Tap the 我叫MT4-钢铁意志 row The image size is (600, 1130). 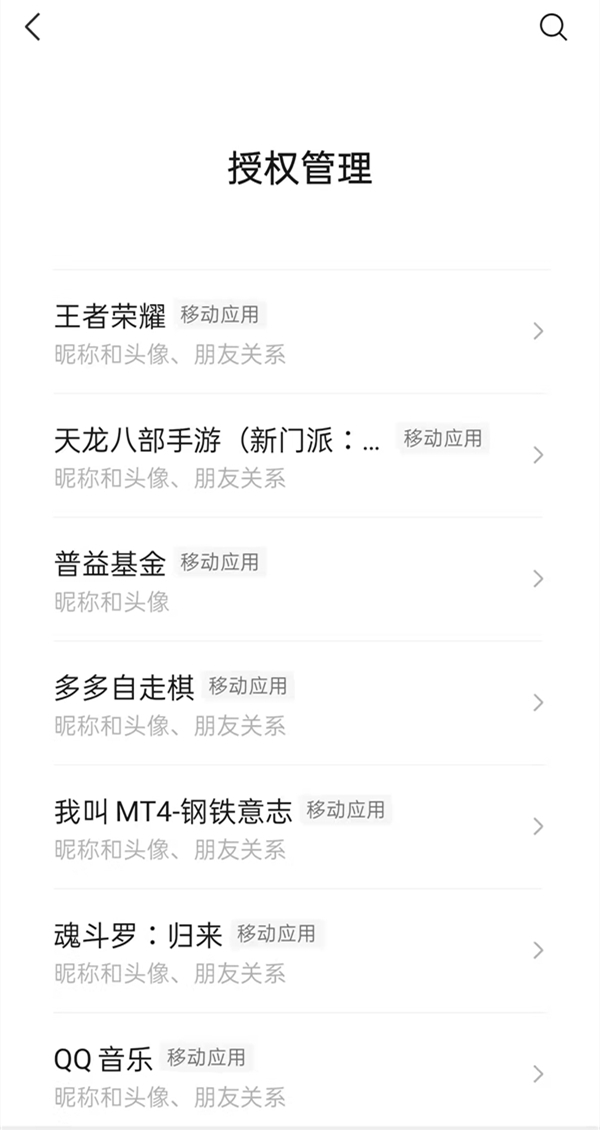pyautogui.click(x=300, y=827)
